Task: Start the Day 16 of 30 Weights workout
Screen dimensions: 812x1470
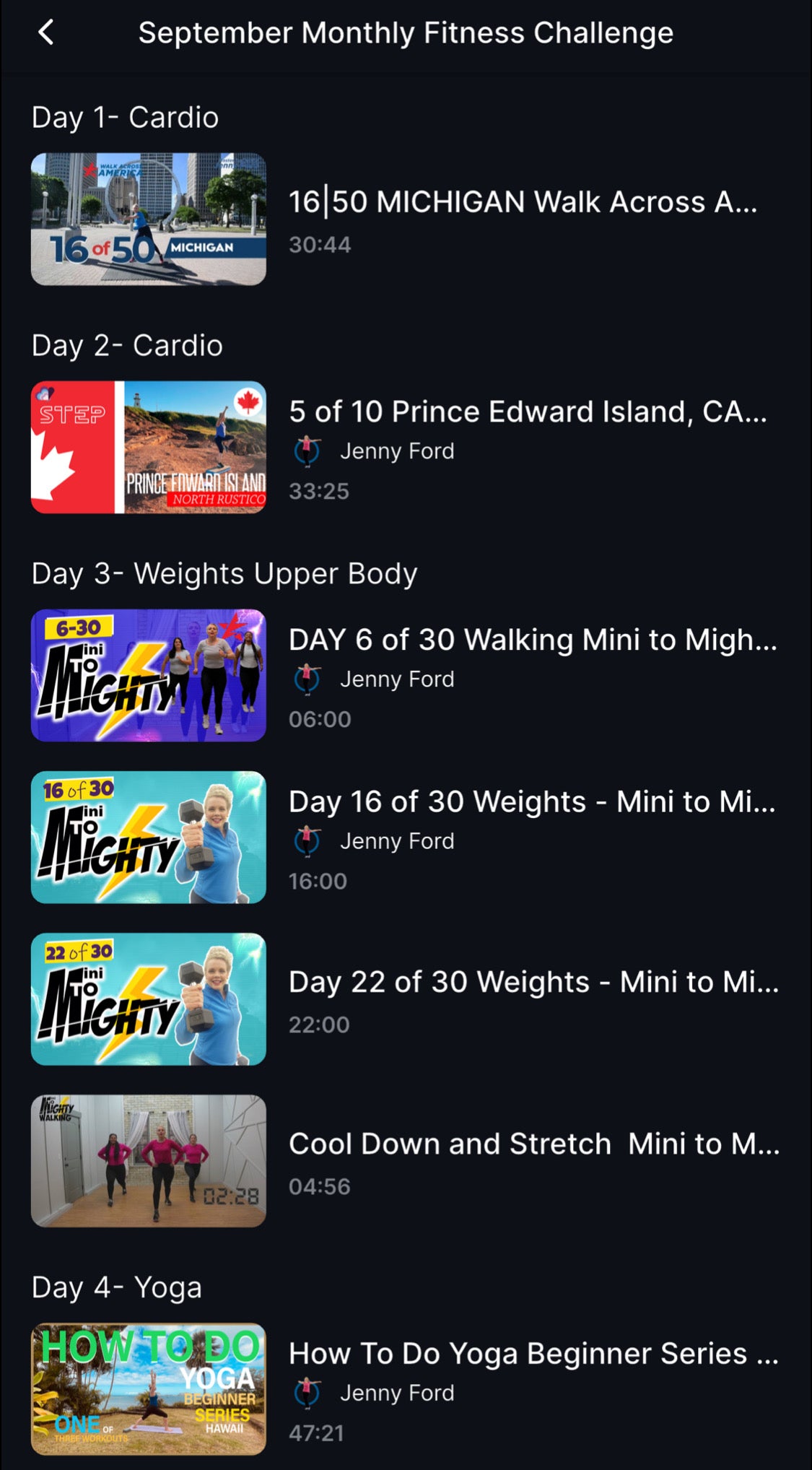Action: (148, 837)
